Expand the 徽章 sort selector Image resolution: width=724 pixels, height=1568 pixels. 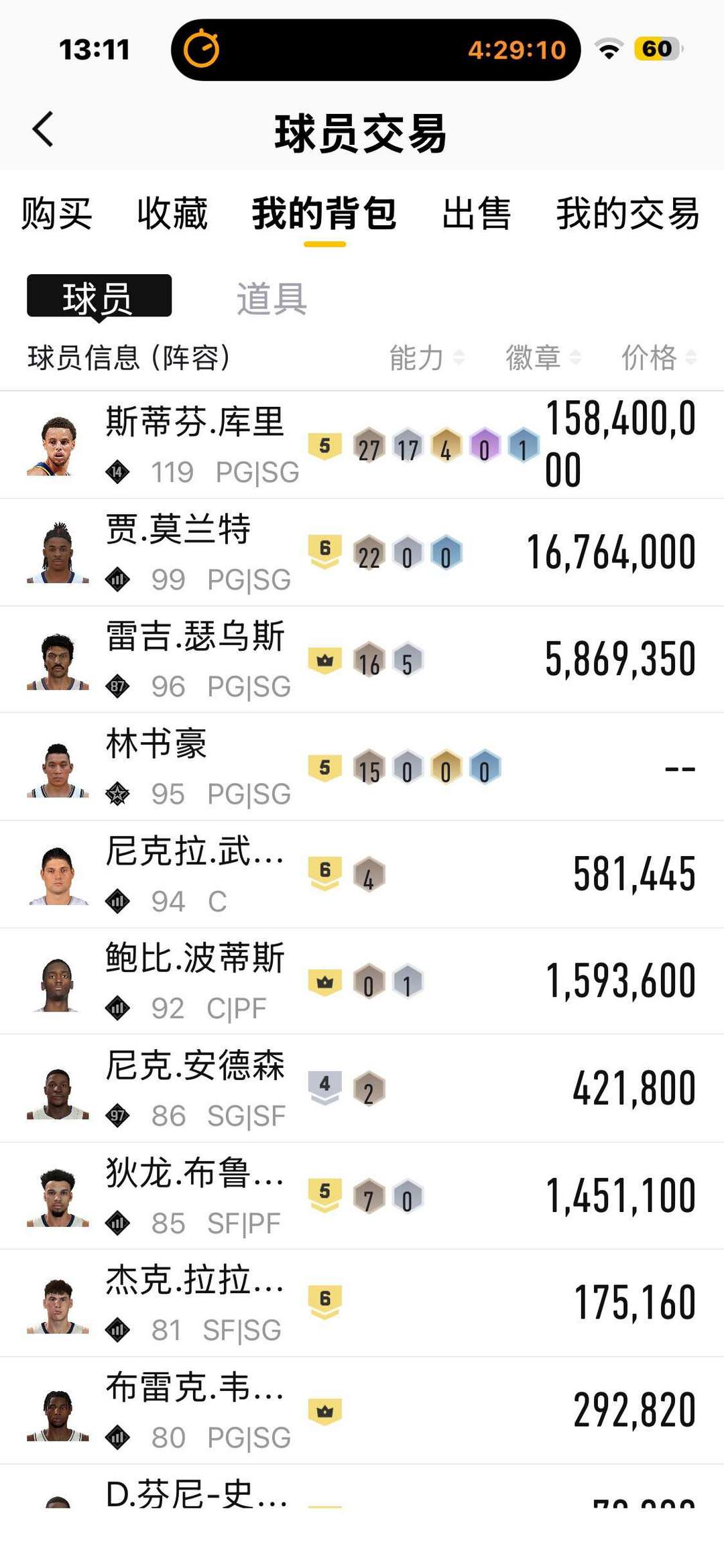point(575,359)
